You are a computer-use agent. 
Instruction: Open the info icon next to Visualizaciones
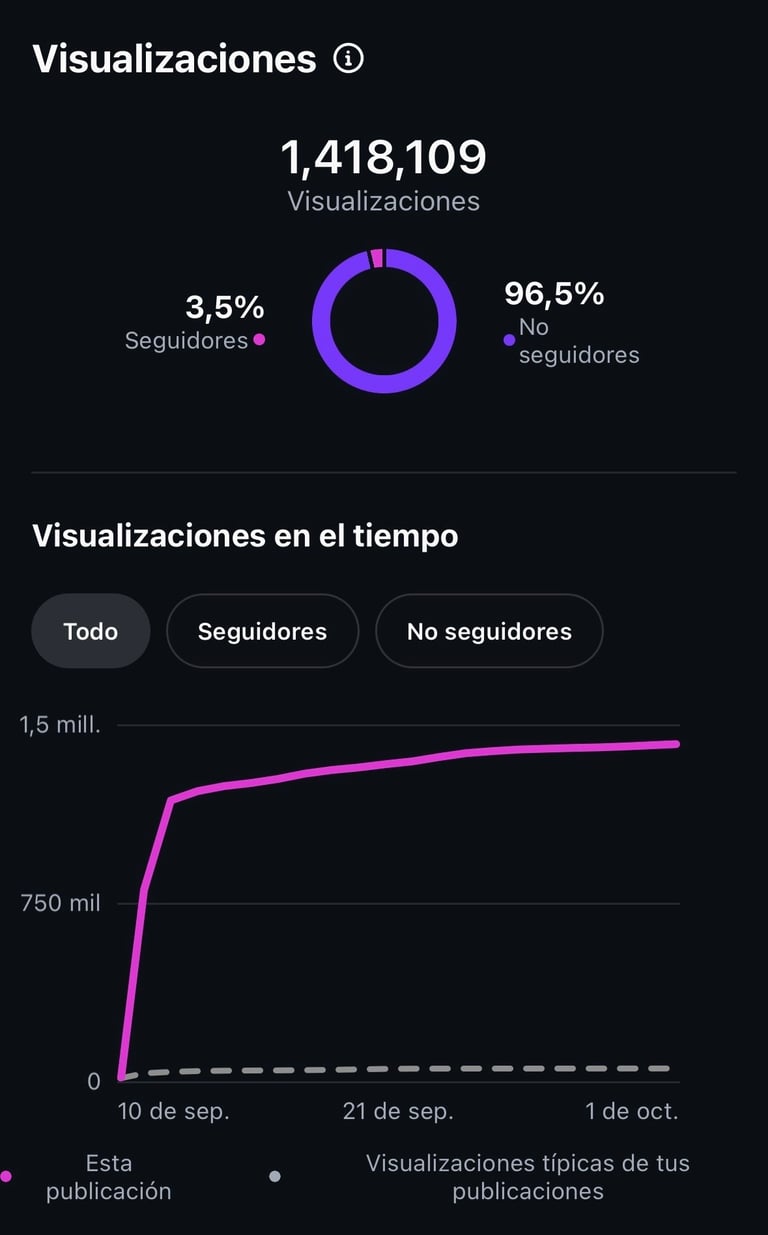coord(348,59)
